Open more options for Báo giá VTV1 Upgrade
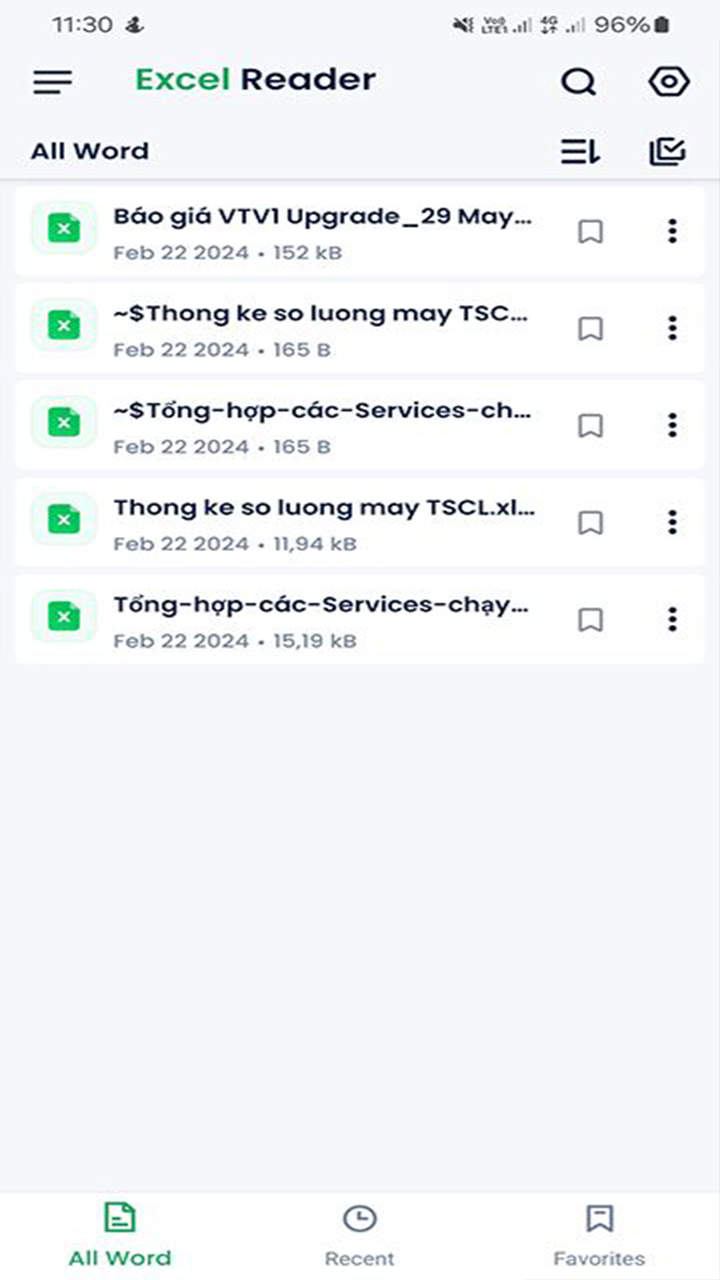The width and height of the screenshot is (720, 1280). 672,232
